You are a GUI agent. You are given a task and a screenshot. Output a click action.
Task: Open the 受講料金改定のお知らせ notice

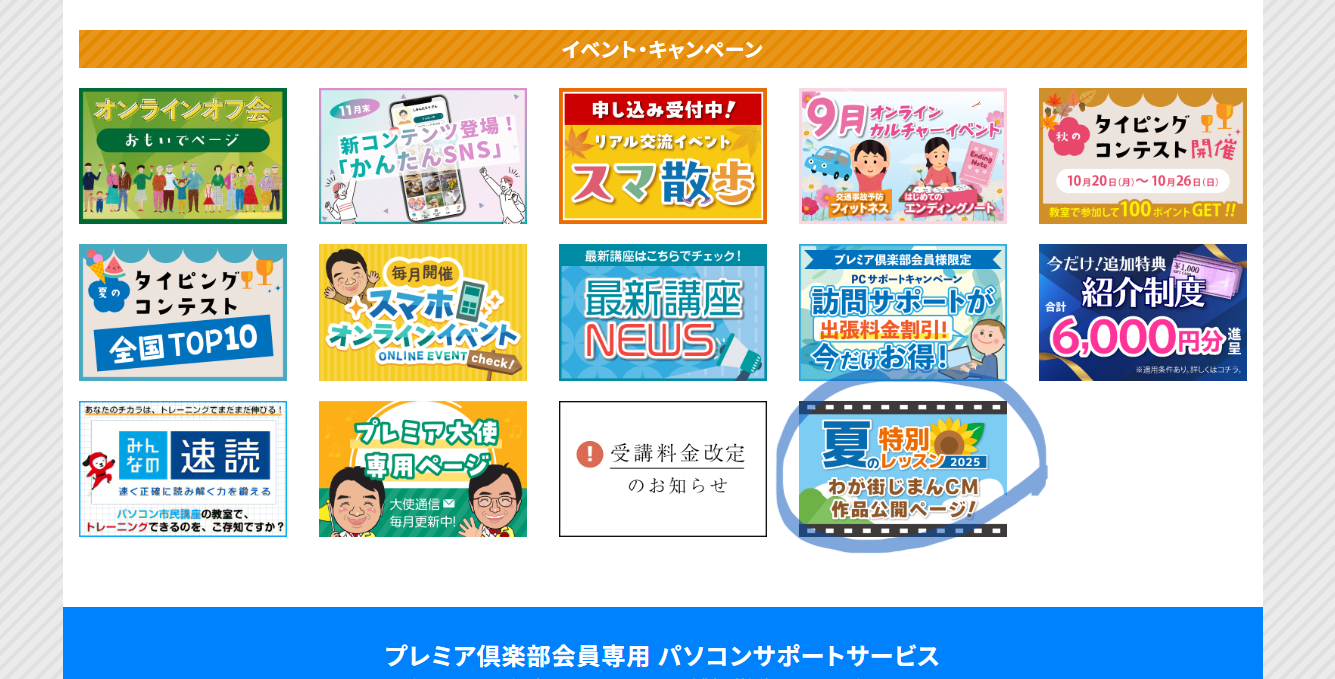(663, 469)
